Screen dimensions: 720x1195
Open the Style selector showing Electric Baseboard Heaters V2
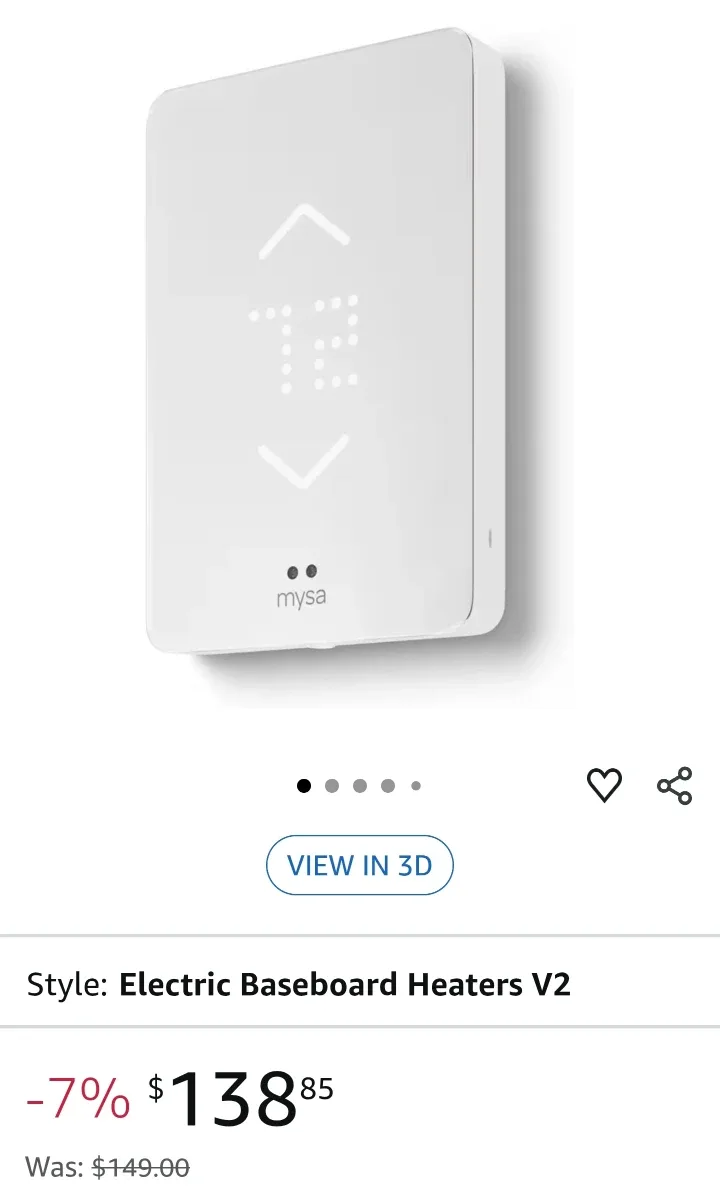345,984
